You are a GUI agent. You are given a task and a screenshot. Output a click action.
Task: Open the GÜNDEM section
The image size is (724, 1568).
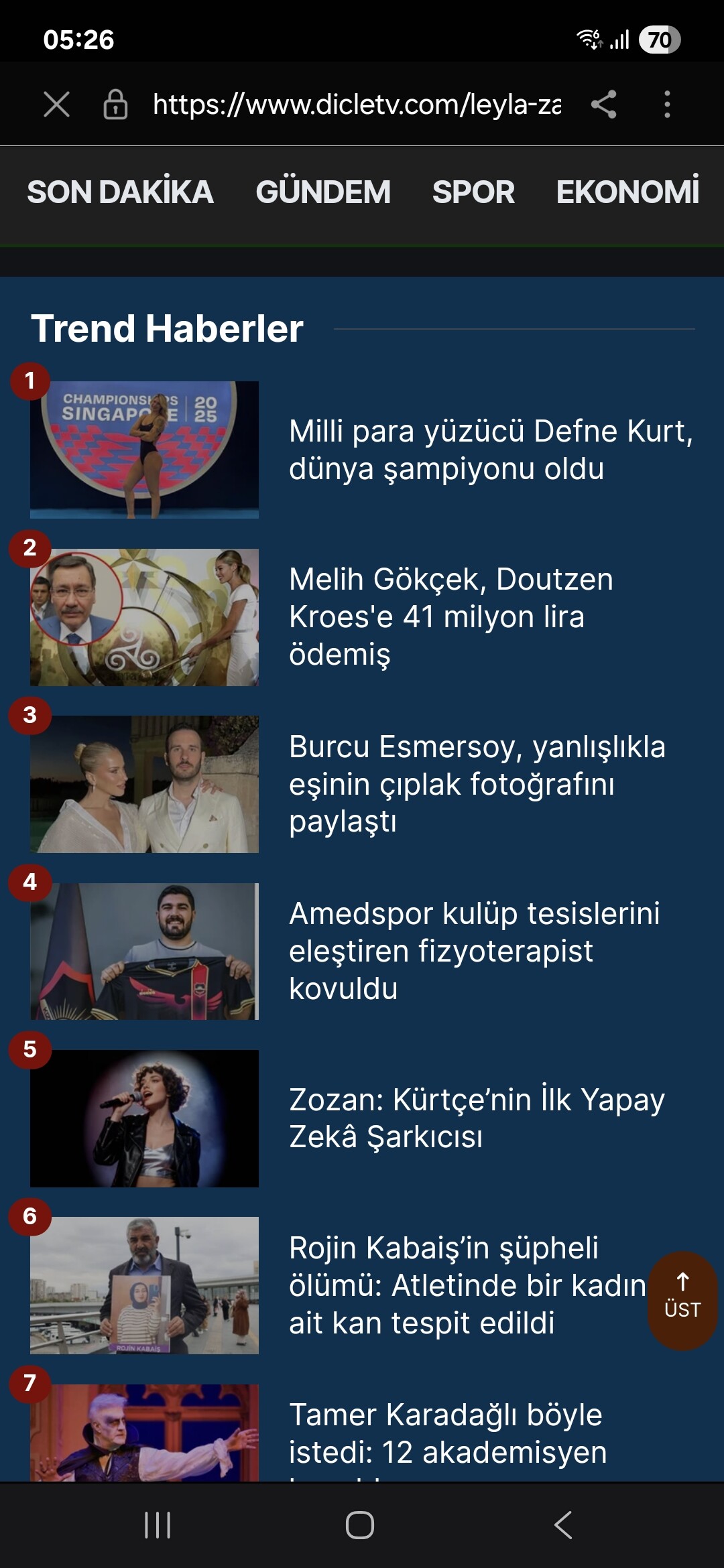(x=322, y=192)
